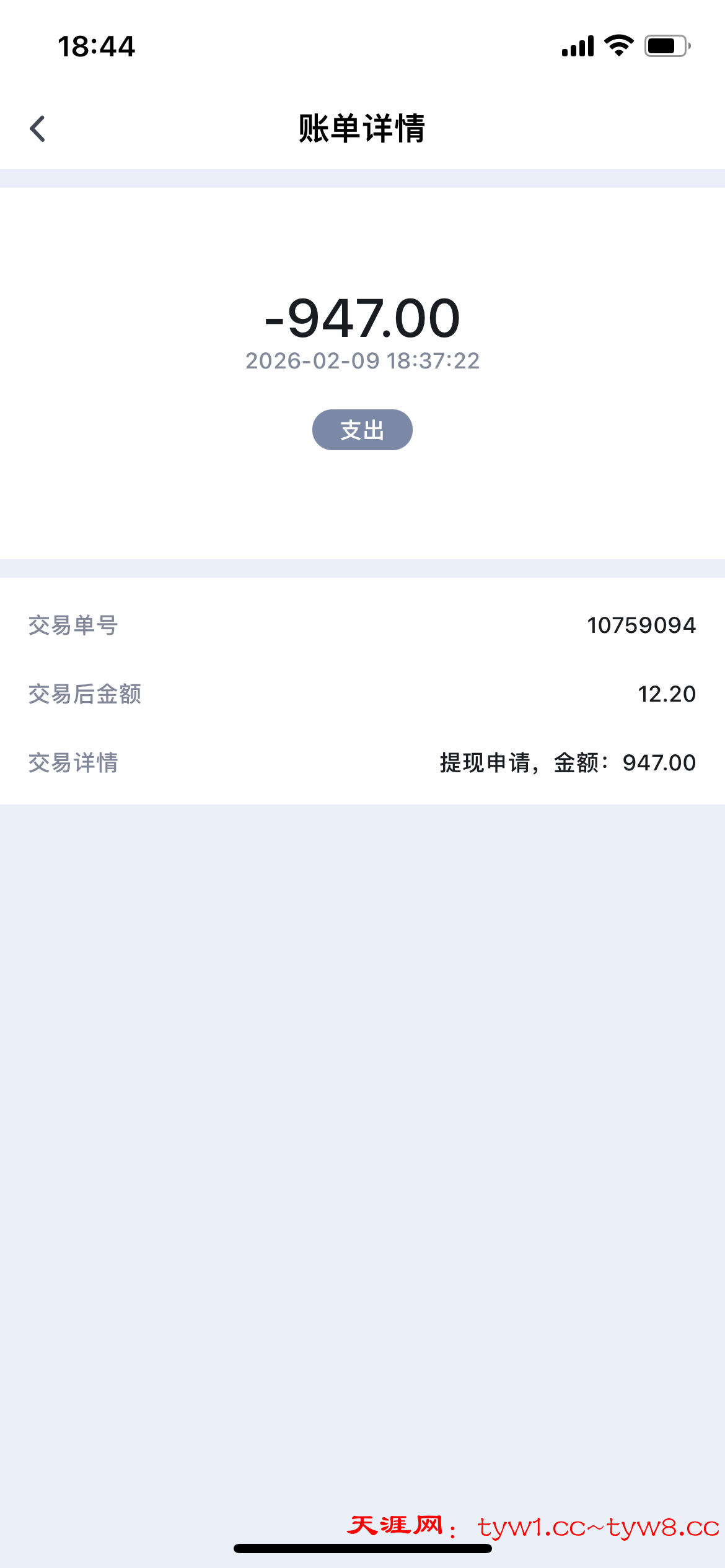The height and width of the screenshot is (1568, 725).
Task: Go back from the 账单详情 page
Action: click(x=38, y=129)
